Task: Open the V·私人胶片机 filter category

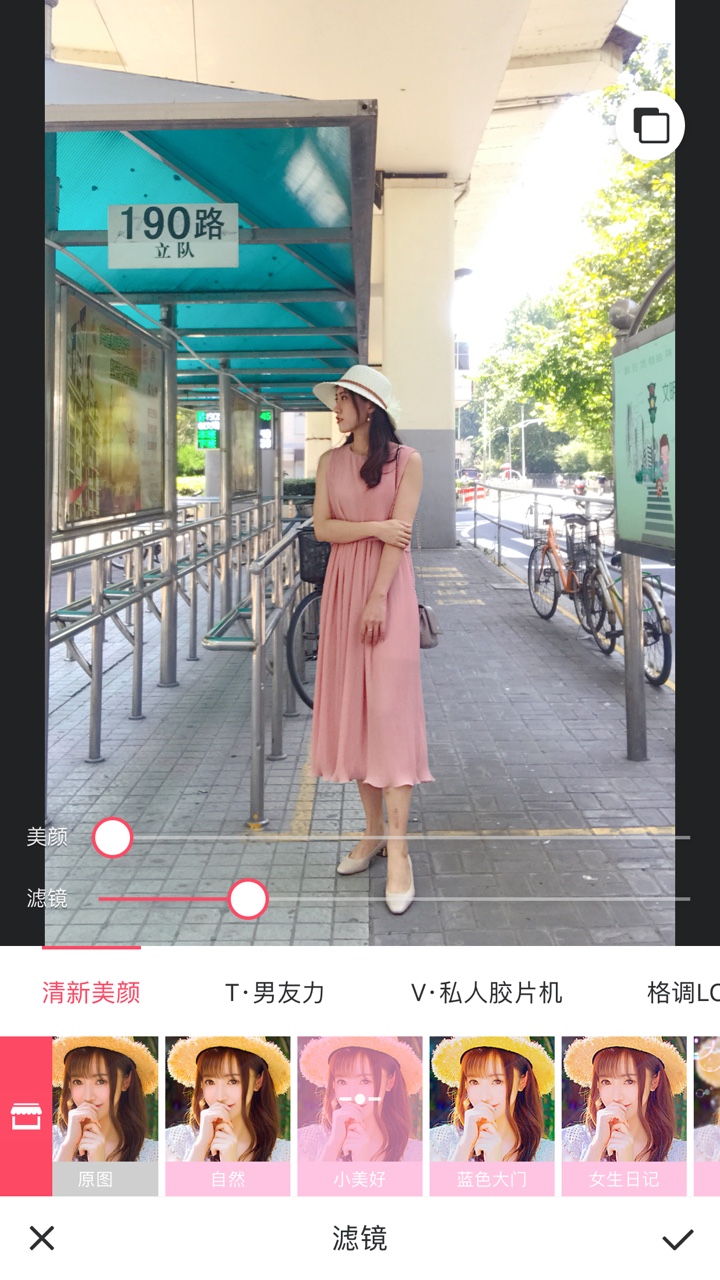Action: click(487, 992)
